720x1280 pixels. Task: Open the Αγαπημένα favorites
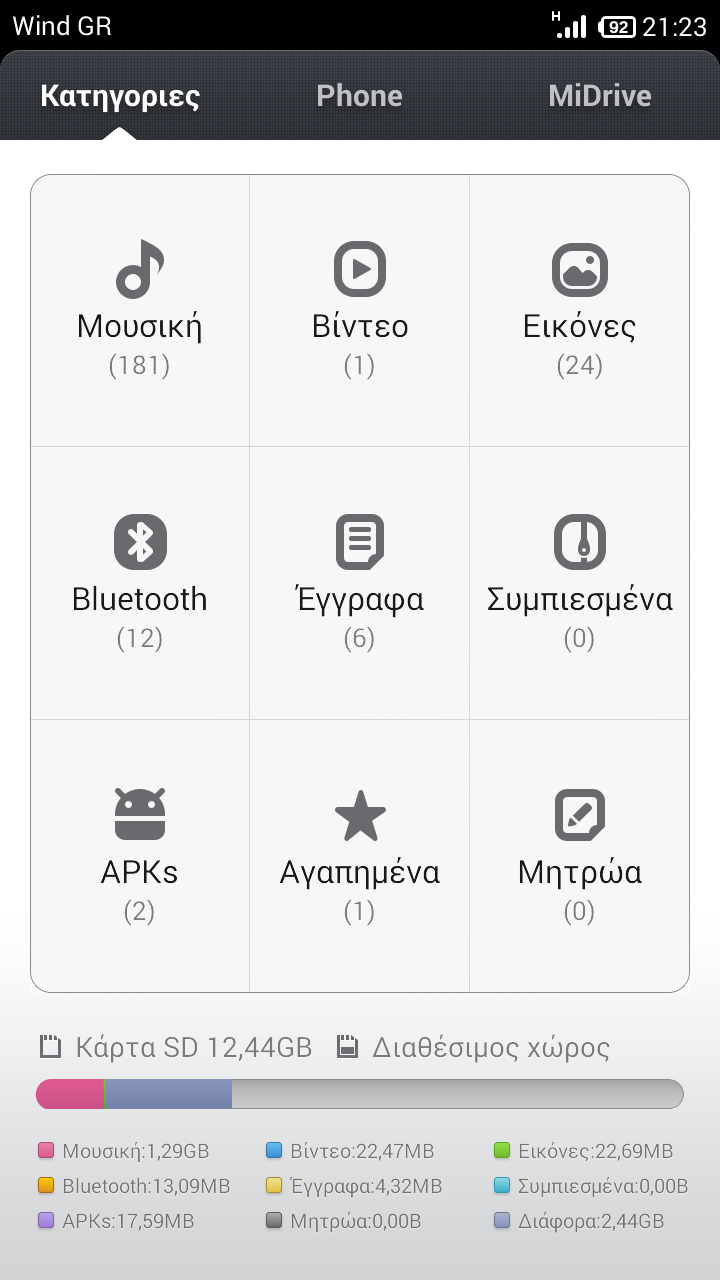[359, 856]
